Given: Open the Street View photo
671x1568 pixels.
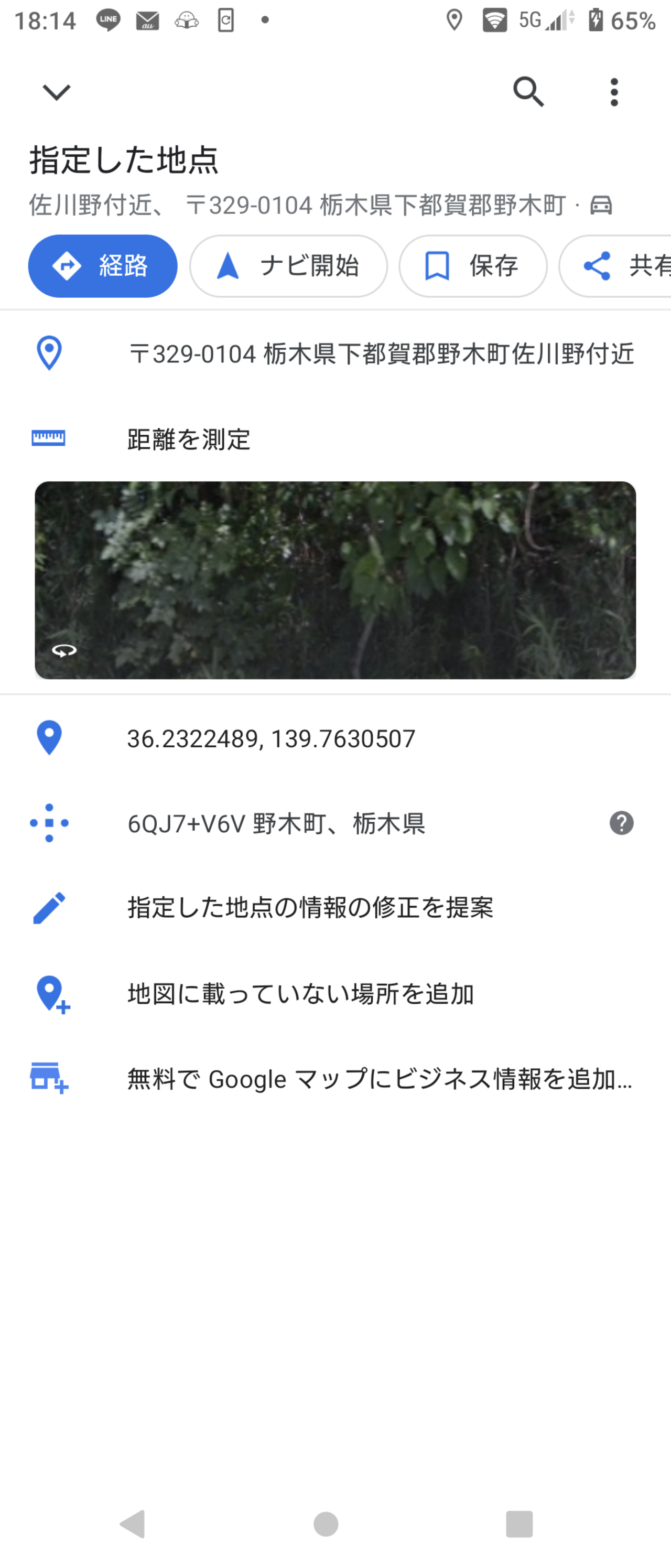Looking at the screenshot, I should point(335,580).
